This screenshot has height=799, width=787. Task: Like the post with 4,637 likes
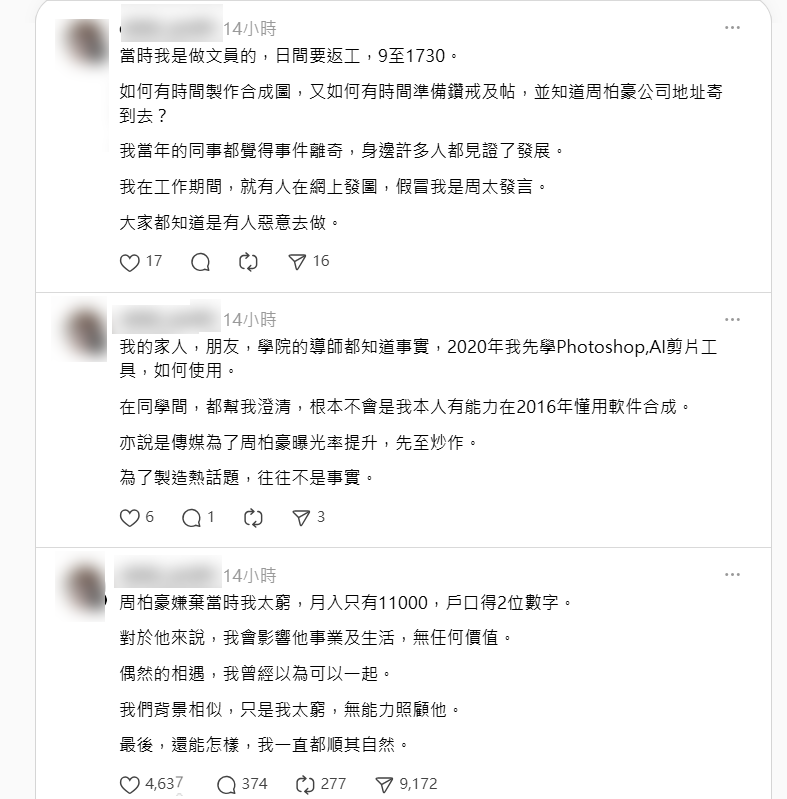129,784
